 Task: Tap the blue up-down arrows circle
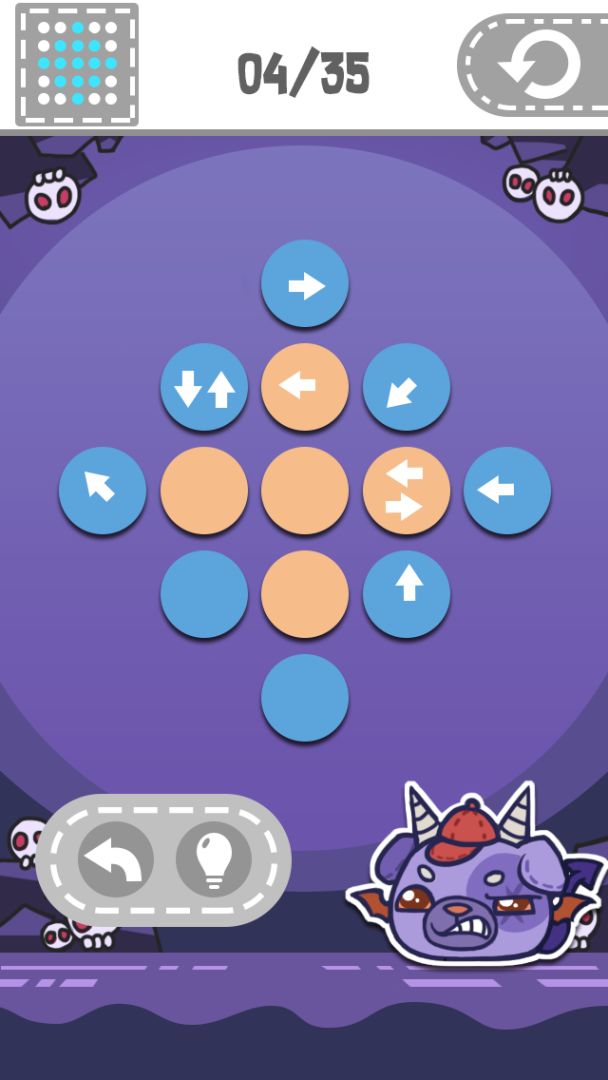click(204, 387)
